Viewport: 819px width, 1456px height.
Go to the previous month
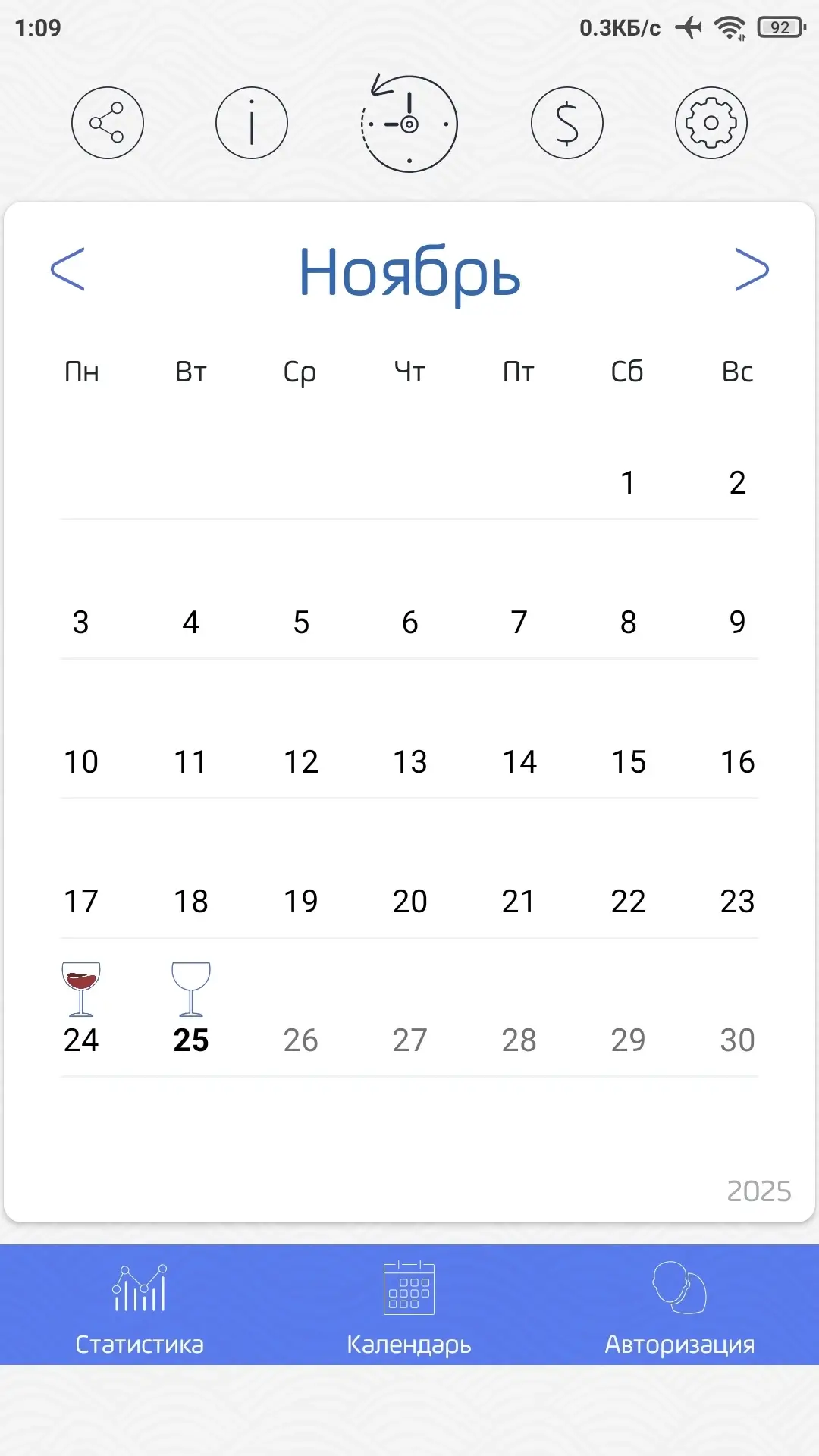pyautogui.click(x=67, y=269)
